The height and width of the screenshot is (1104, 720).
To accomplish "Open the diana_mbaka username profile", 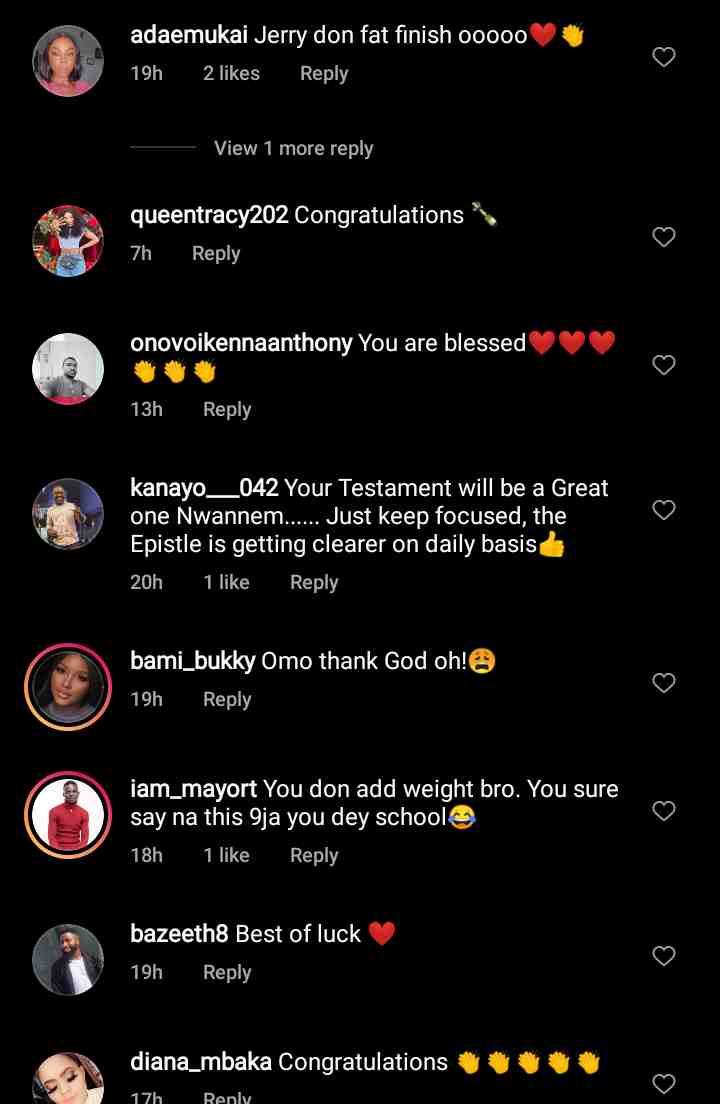I will 201,1062.
